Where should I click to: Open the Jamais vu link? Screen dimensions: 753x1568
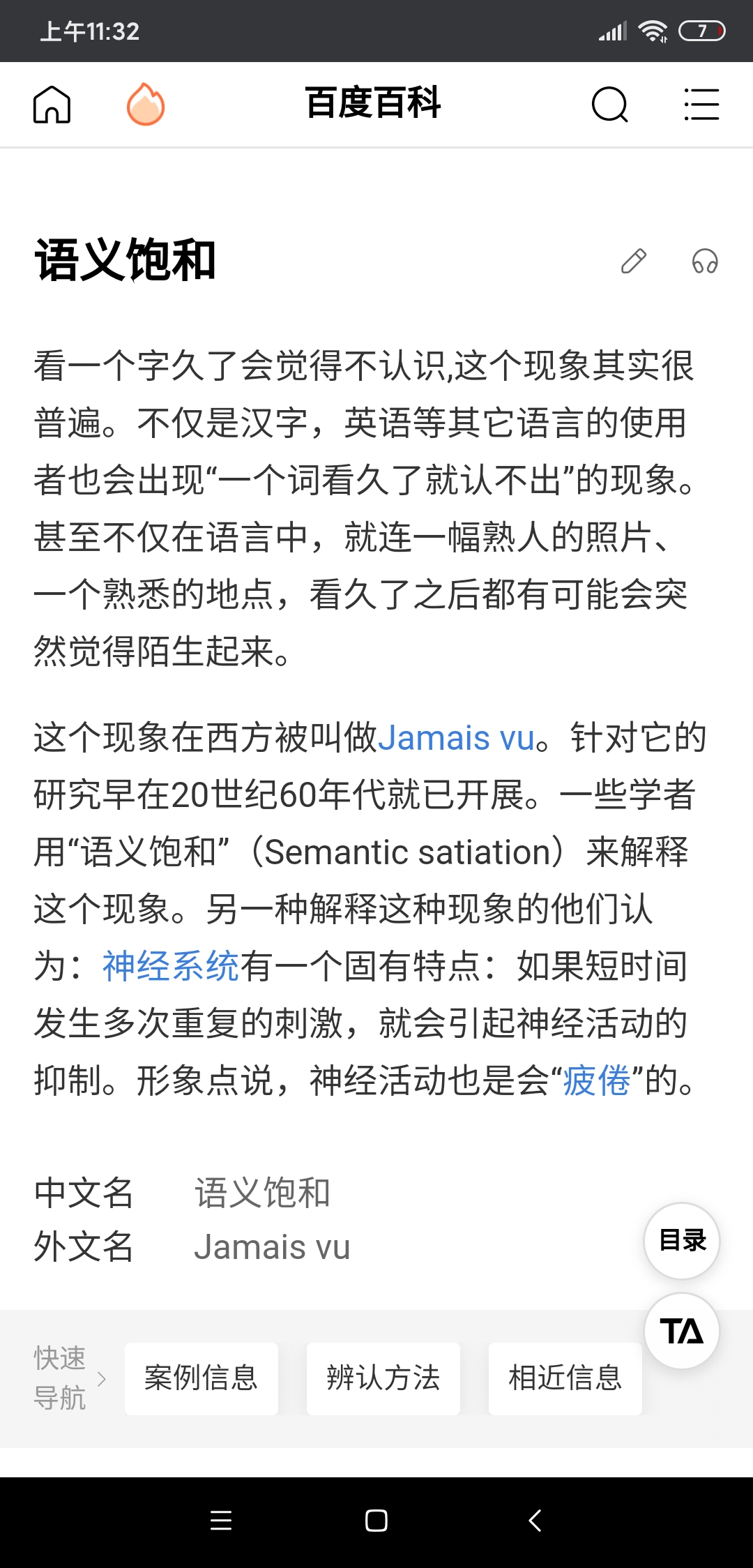pyautogui.click(x=457, y=738)
